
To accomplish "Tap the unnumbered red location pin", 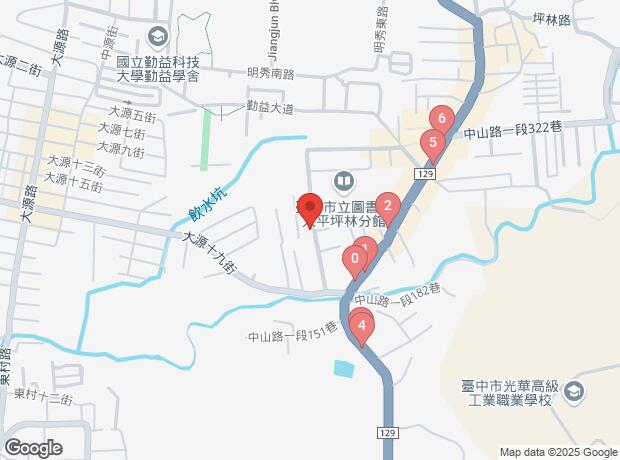I will pos(309,209).
